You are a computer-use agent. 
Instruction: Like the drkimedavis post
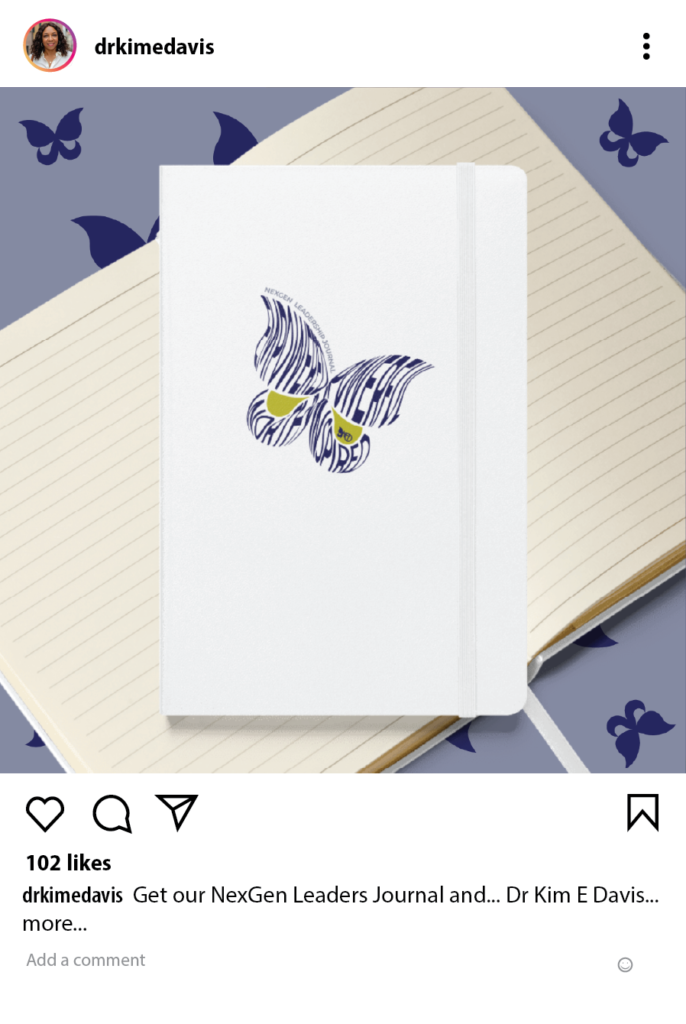[x=45, y=813]
